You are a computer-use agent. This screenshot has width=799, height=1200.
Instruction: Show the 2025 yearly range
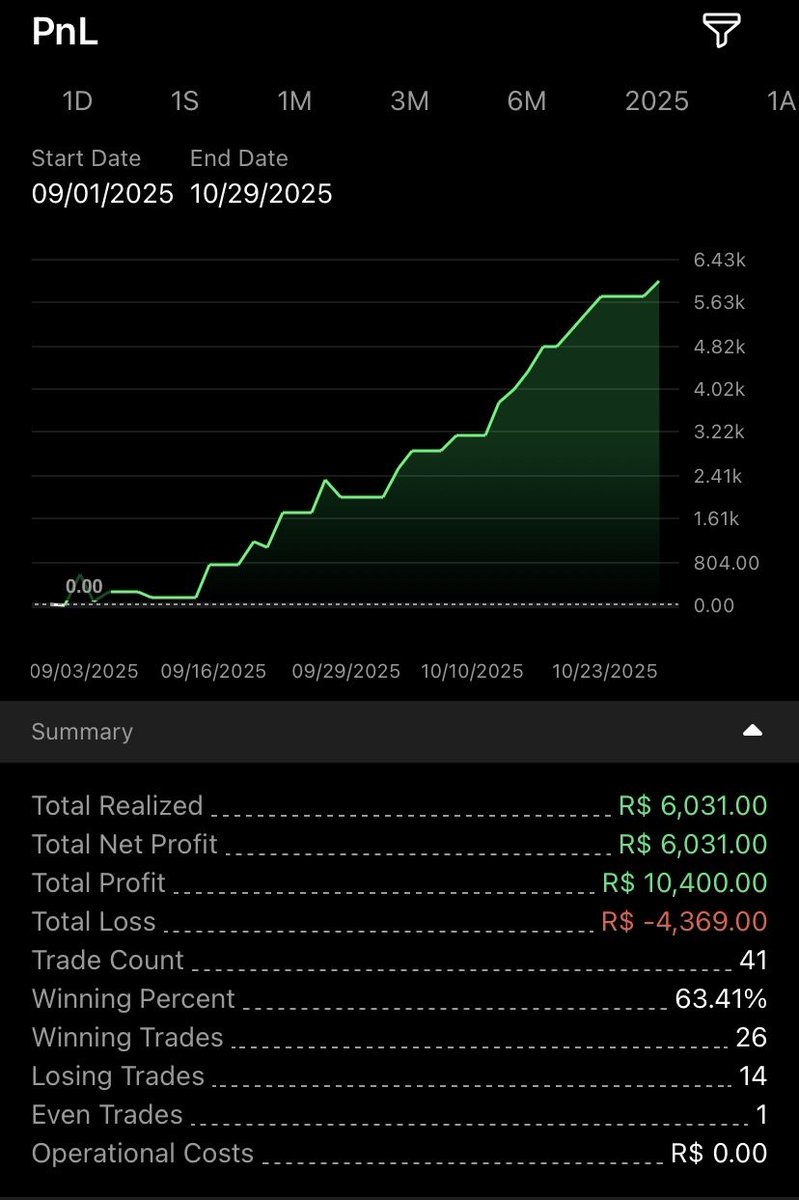656,101
